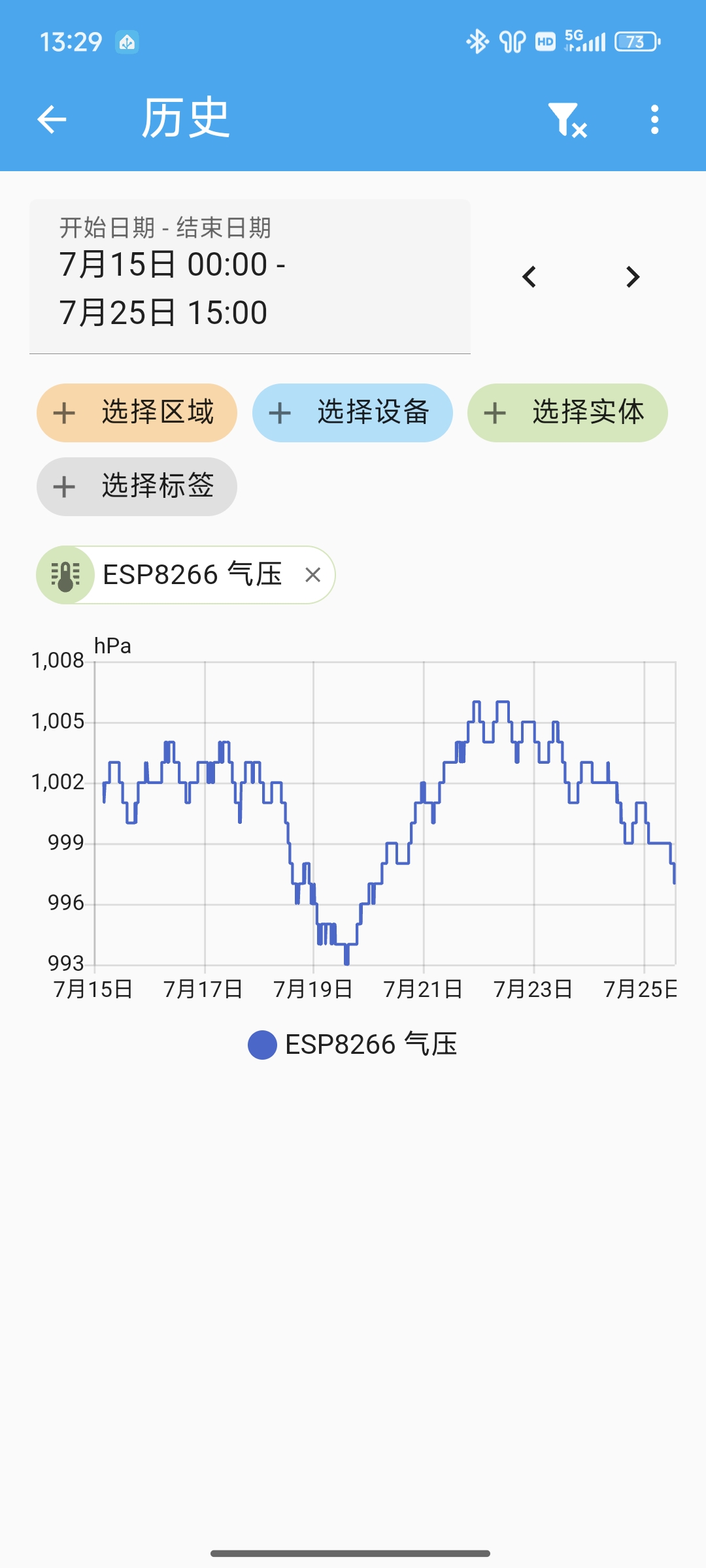Toggle ESP8266 气压 series in chart legend
Viewport: 706px width, 1568px height.
coord(353,1045)
